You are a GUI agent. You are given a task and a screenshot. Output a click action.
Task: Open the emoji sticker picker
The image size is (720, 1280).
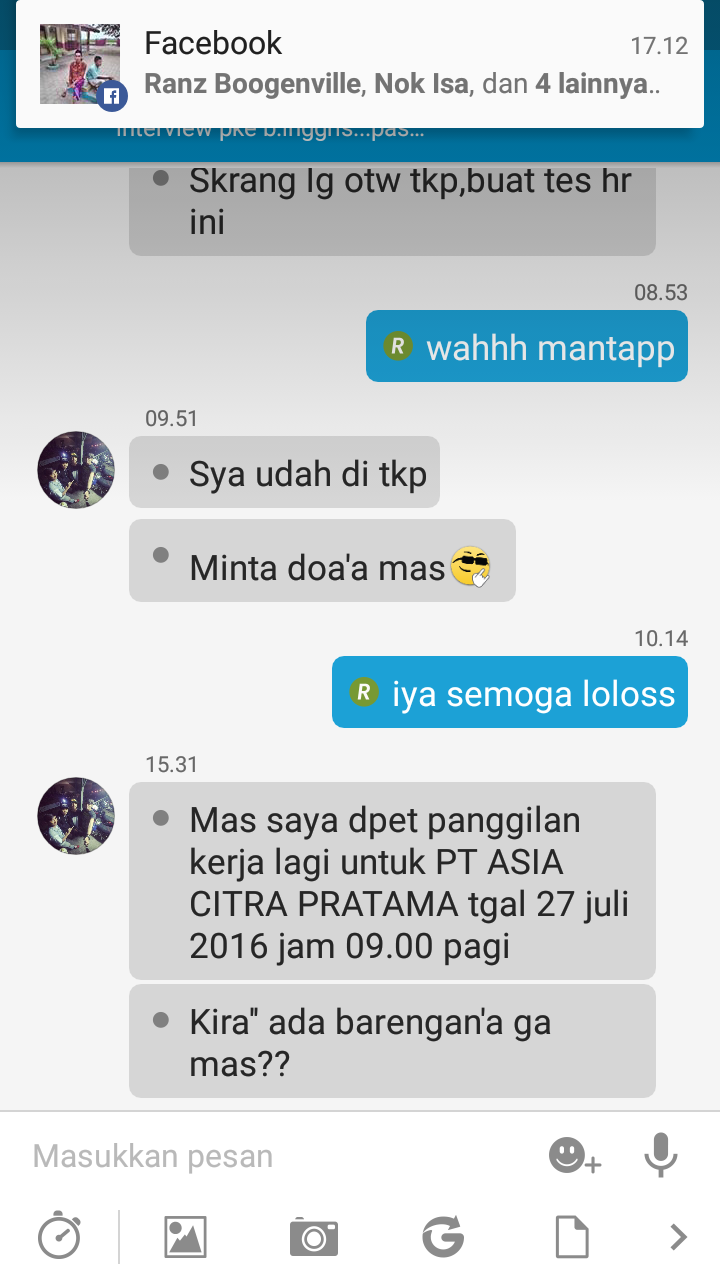click(574, 1157)
